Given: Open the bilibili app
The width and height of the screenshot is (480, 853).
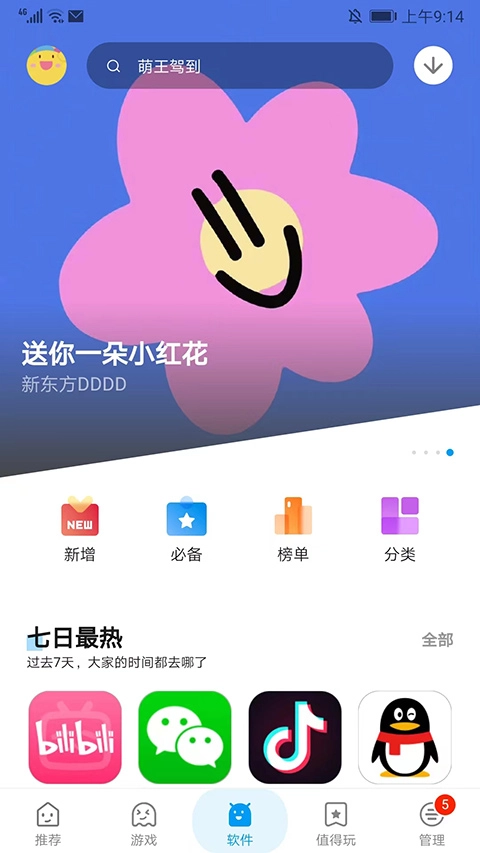Looking at the screenshot, I should pos(75,737).
